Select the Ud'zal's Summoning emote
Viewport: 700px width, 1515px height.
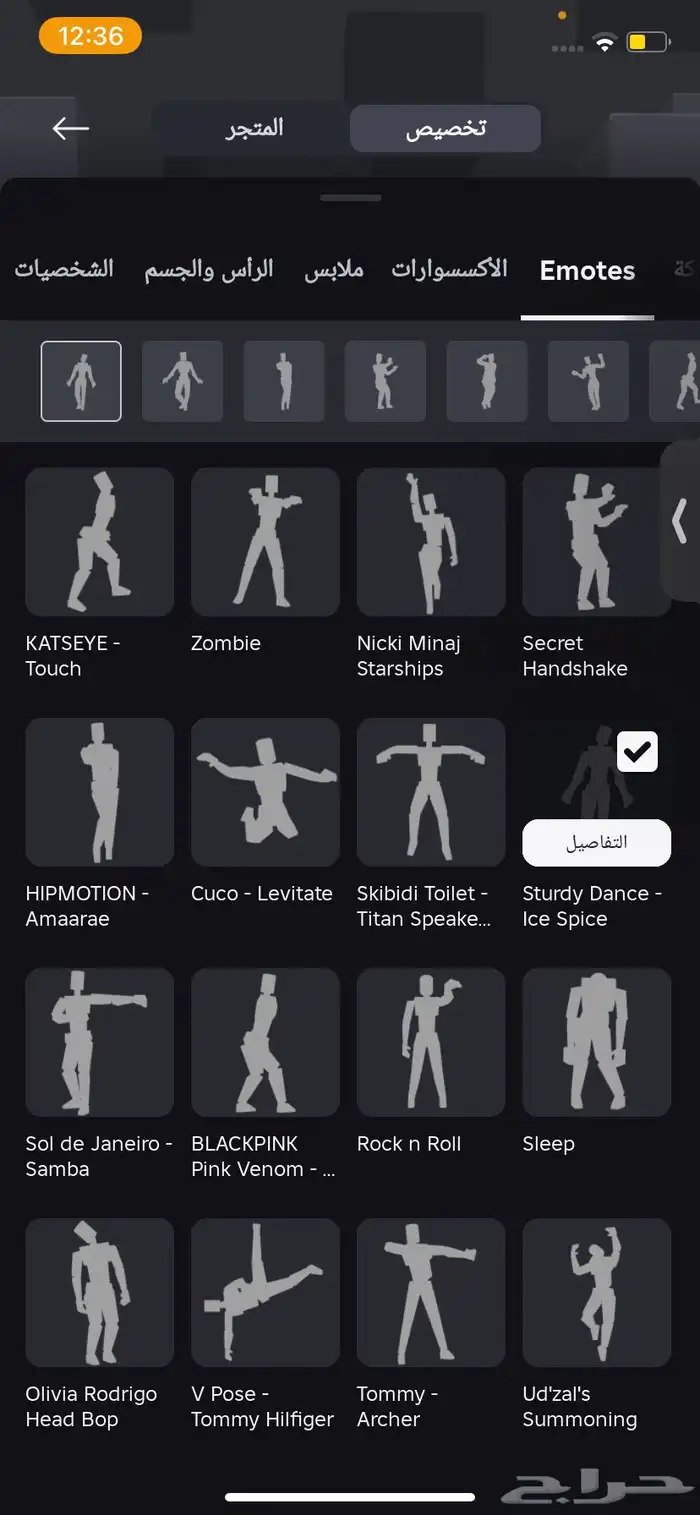click(x=597, y=1292)
